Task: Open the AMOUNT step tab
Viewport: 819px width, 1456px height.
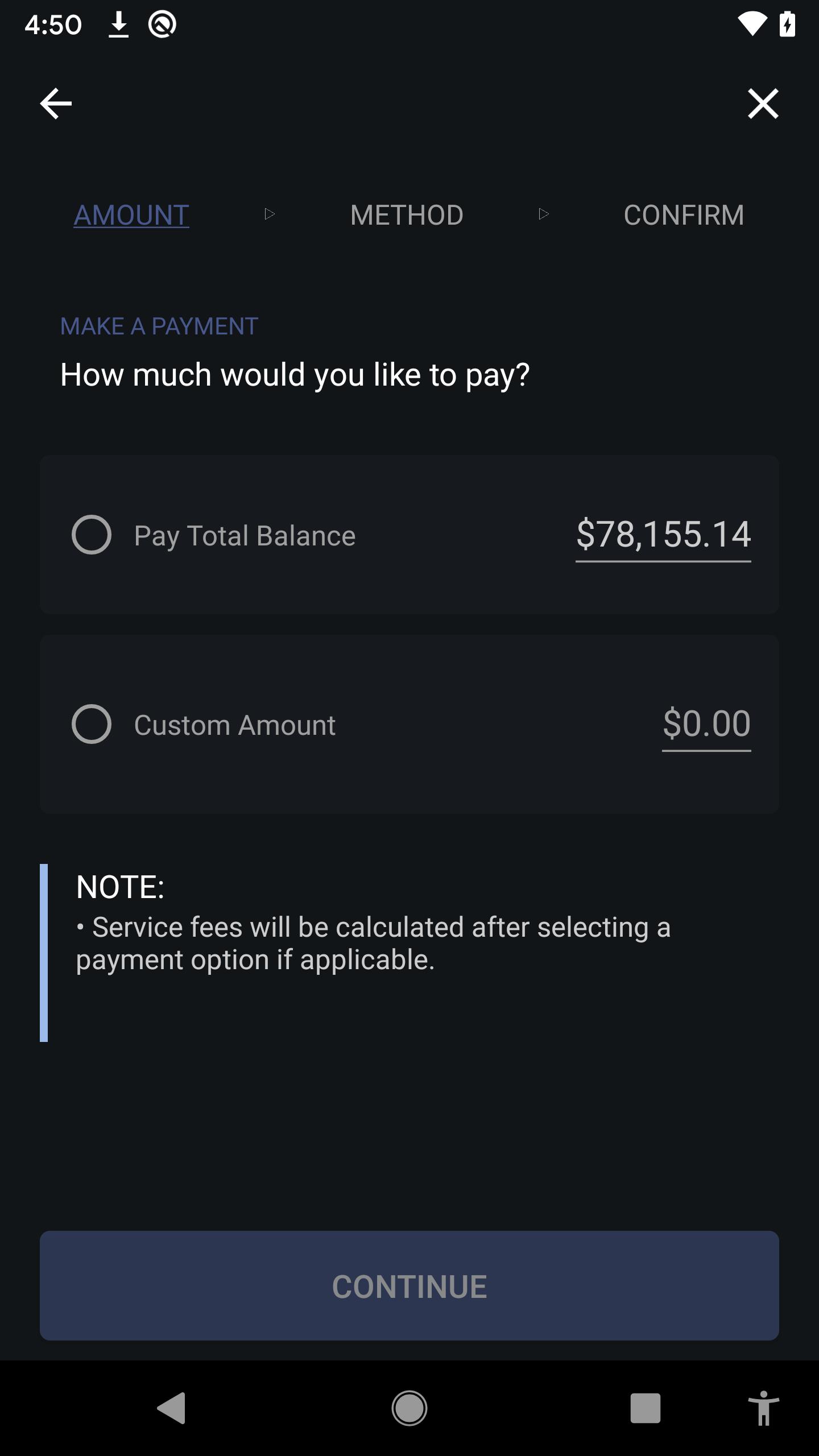Action: point(131,215)
